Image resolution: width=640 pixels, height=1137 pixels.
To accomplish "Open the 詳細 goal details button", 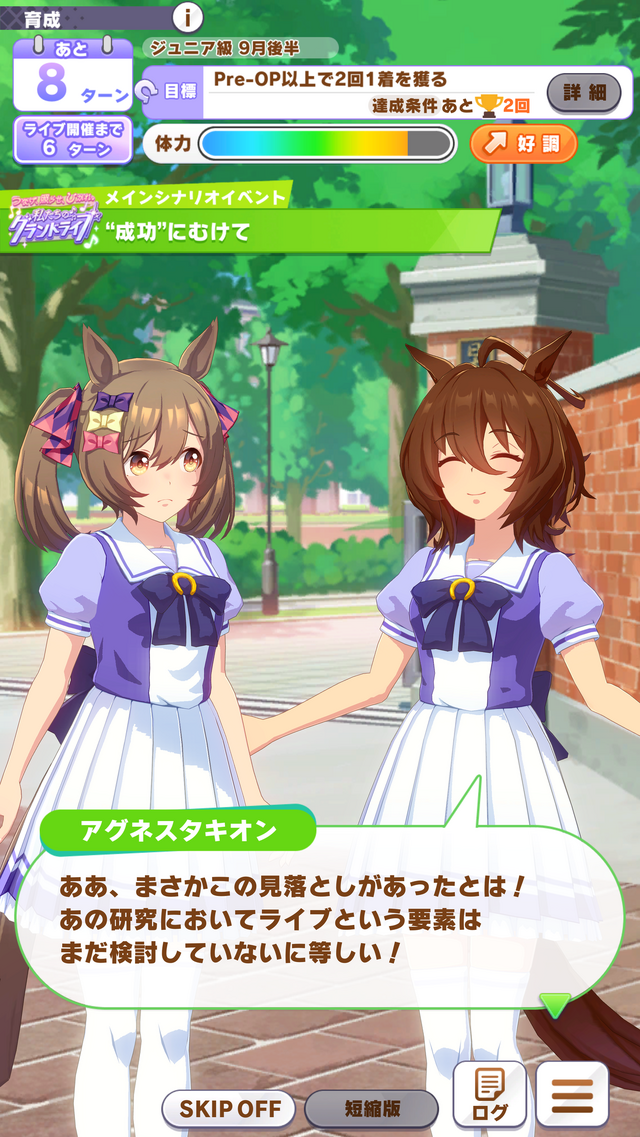I will pos(584,92).
